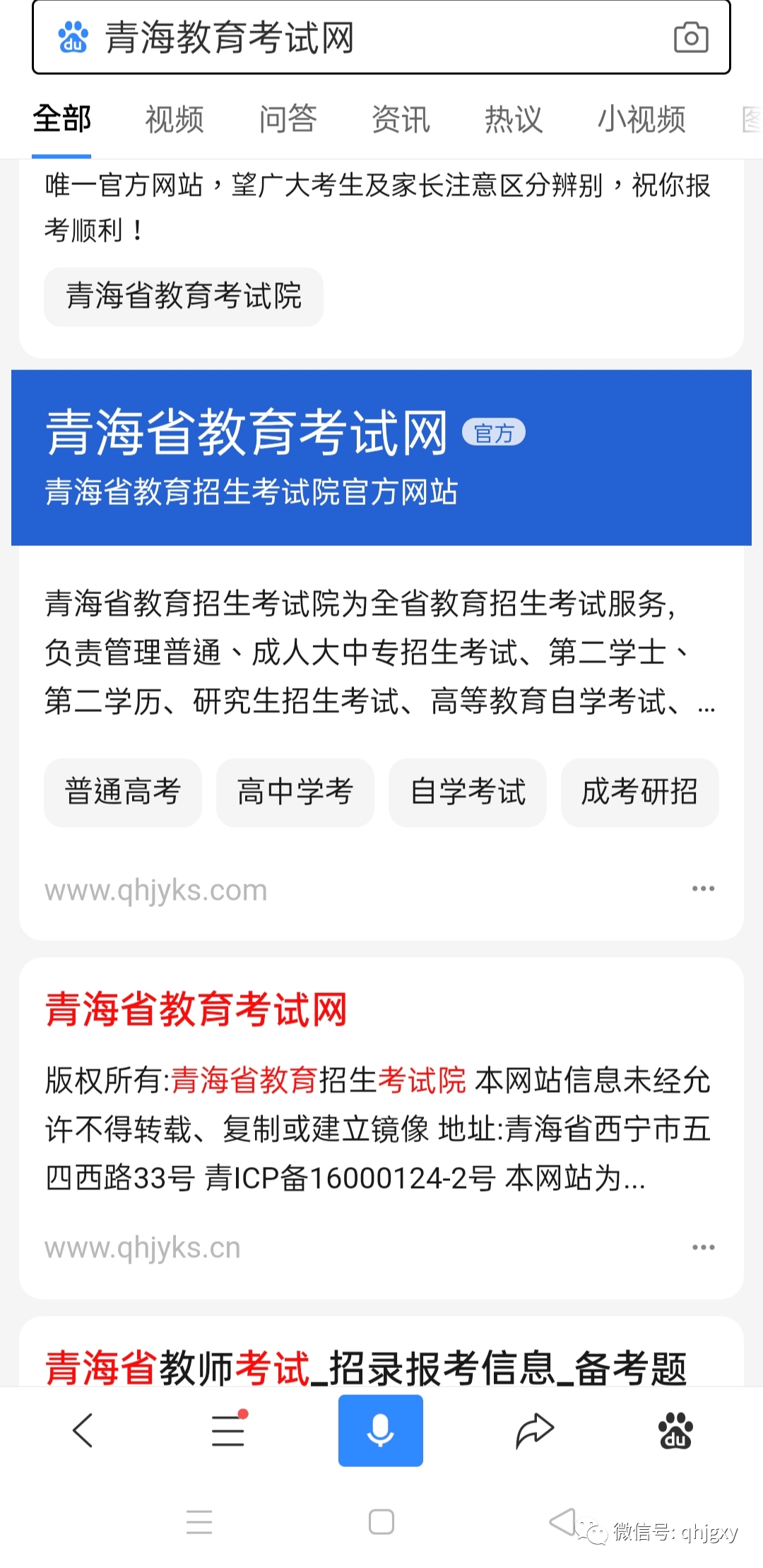Share this search results page
This screenshot has height=1568, width=763.
[535, 1430]
